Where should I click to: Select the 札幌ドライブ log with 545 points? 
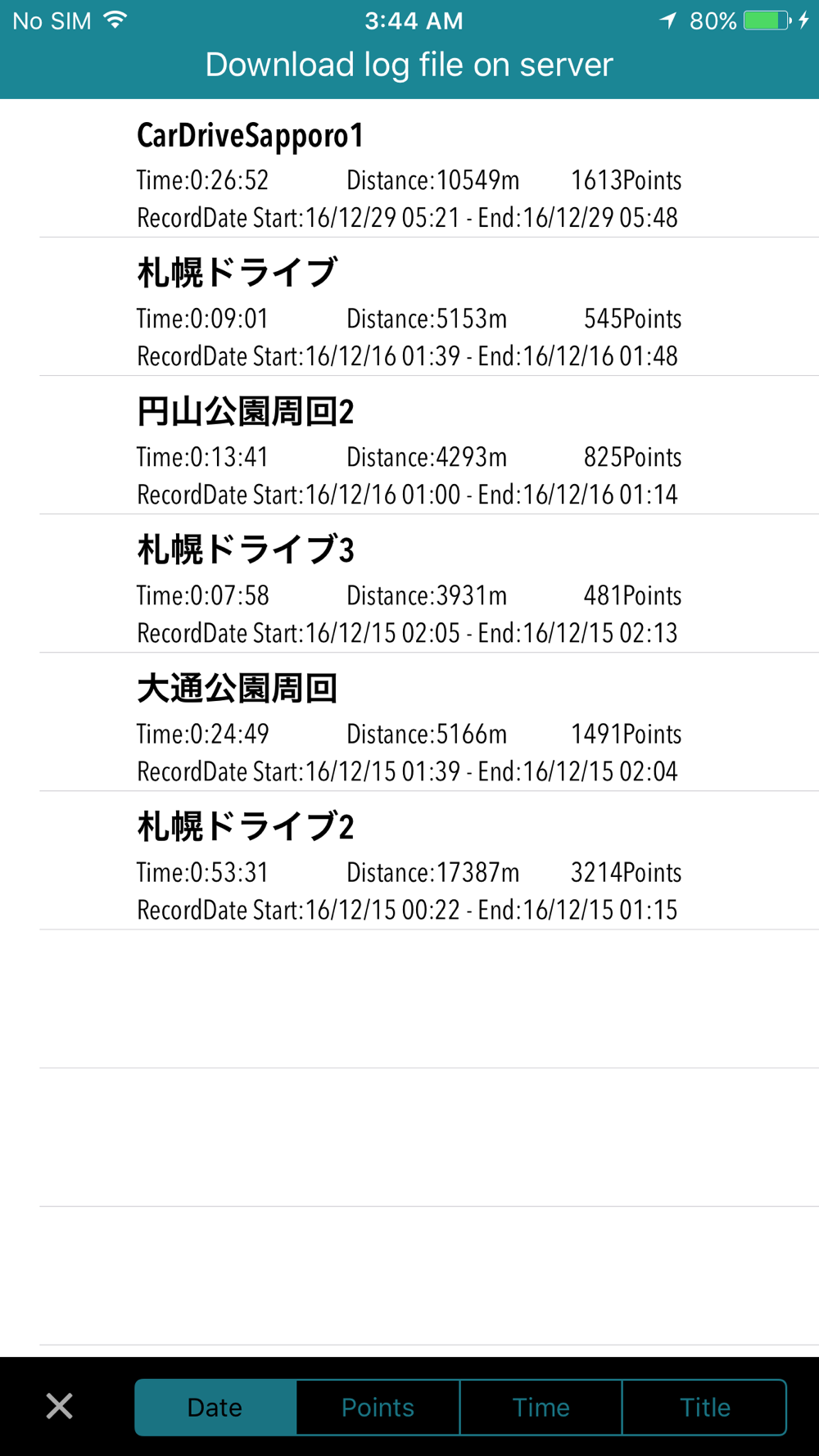click(409, 307)
